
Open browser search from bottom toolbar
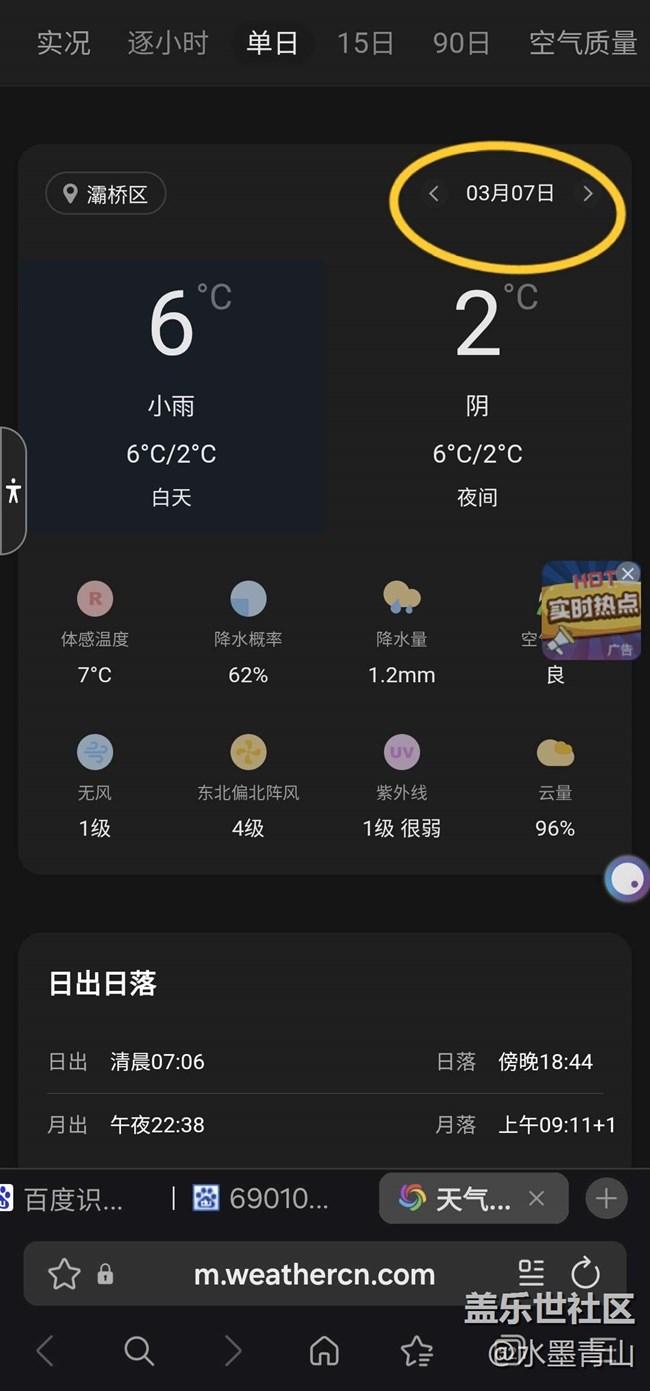click(x=139, y=1352)
